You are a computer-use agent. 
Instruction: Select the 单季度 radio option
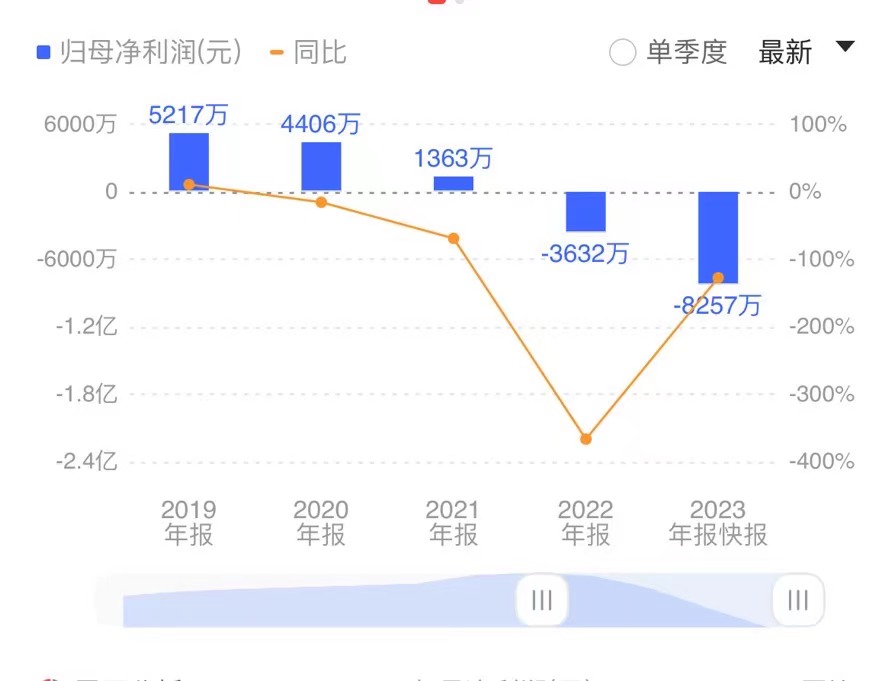tap(623, 53)
